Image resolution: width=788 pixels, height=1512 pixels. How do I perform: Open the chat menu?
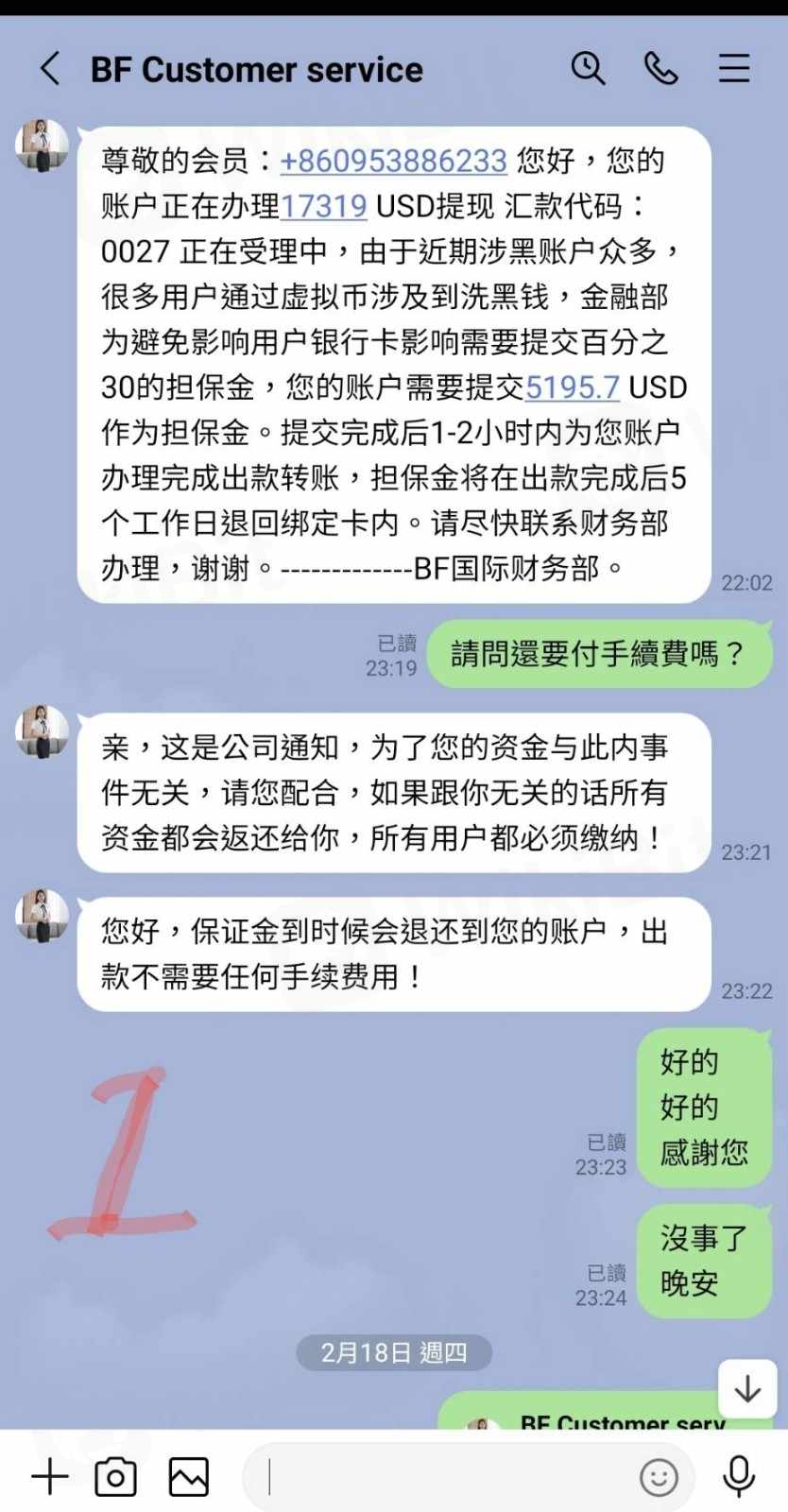pyautogui.click(x=734, y=69)
